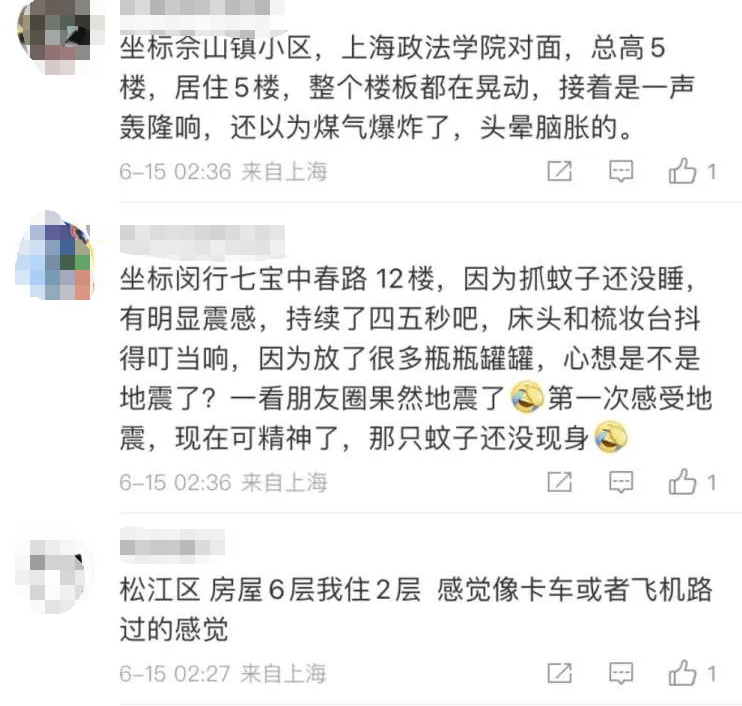Like the 闵行七宝中春路 comment
742x706 pixels.
coord(684,483)
